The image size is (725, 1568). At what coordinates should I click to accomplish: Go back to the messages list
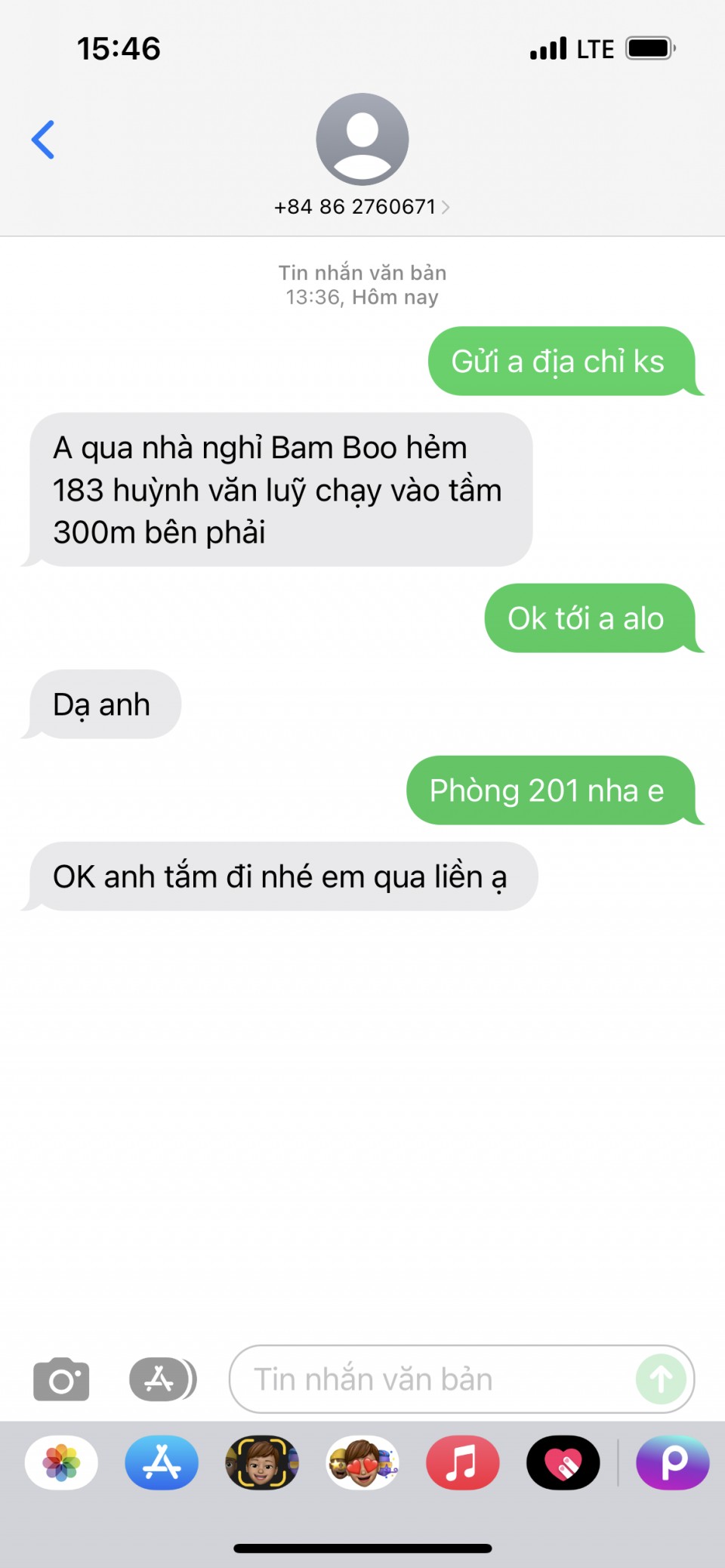(x=43, y=140)
